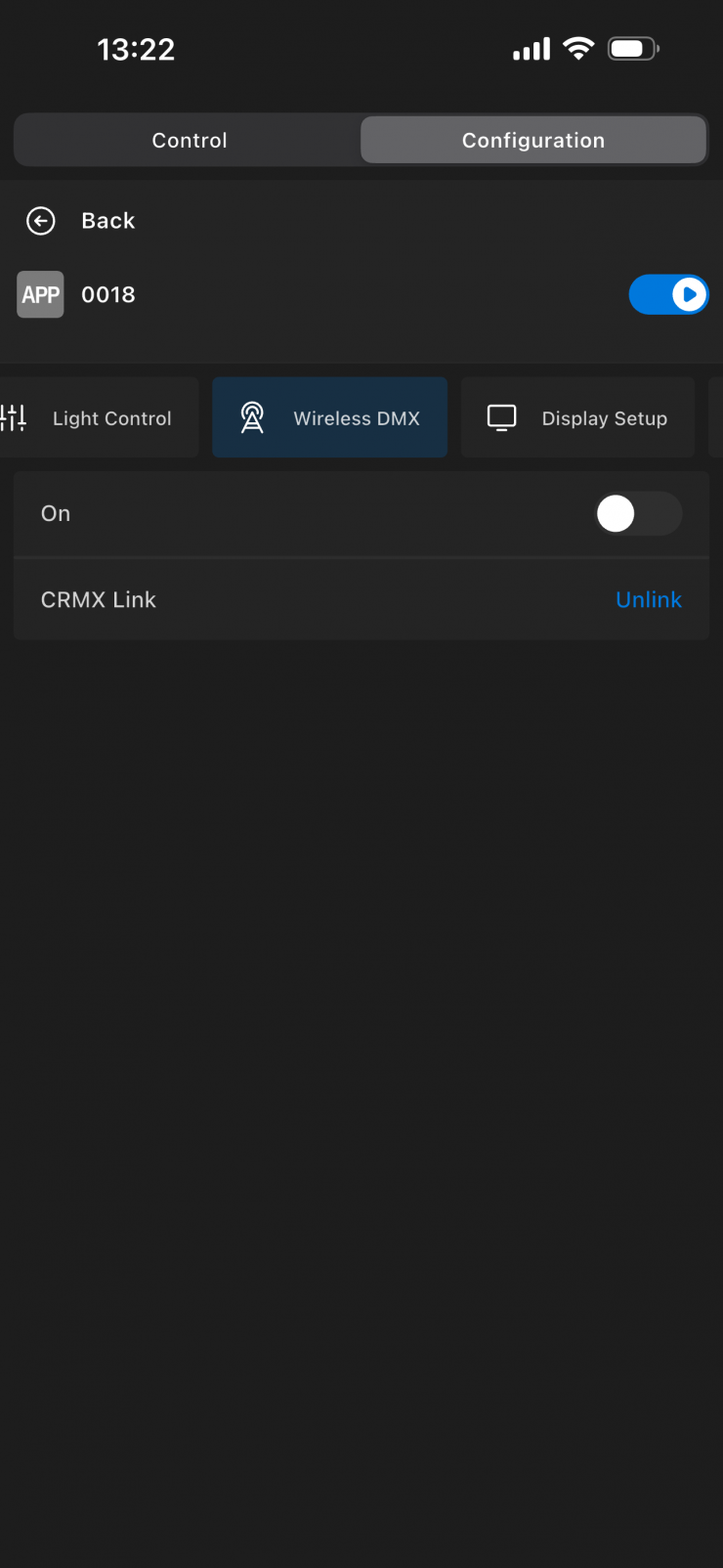Enable the Wireless DMX On switch
This screenshot has width=723, height=1568.
point(638,513)
